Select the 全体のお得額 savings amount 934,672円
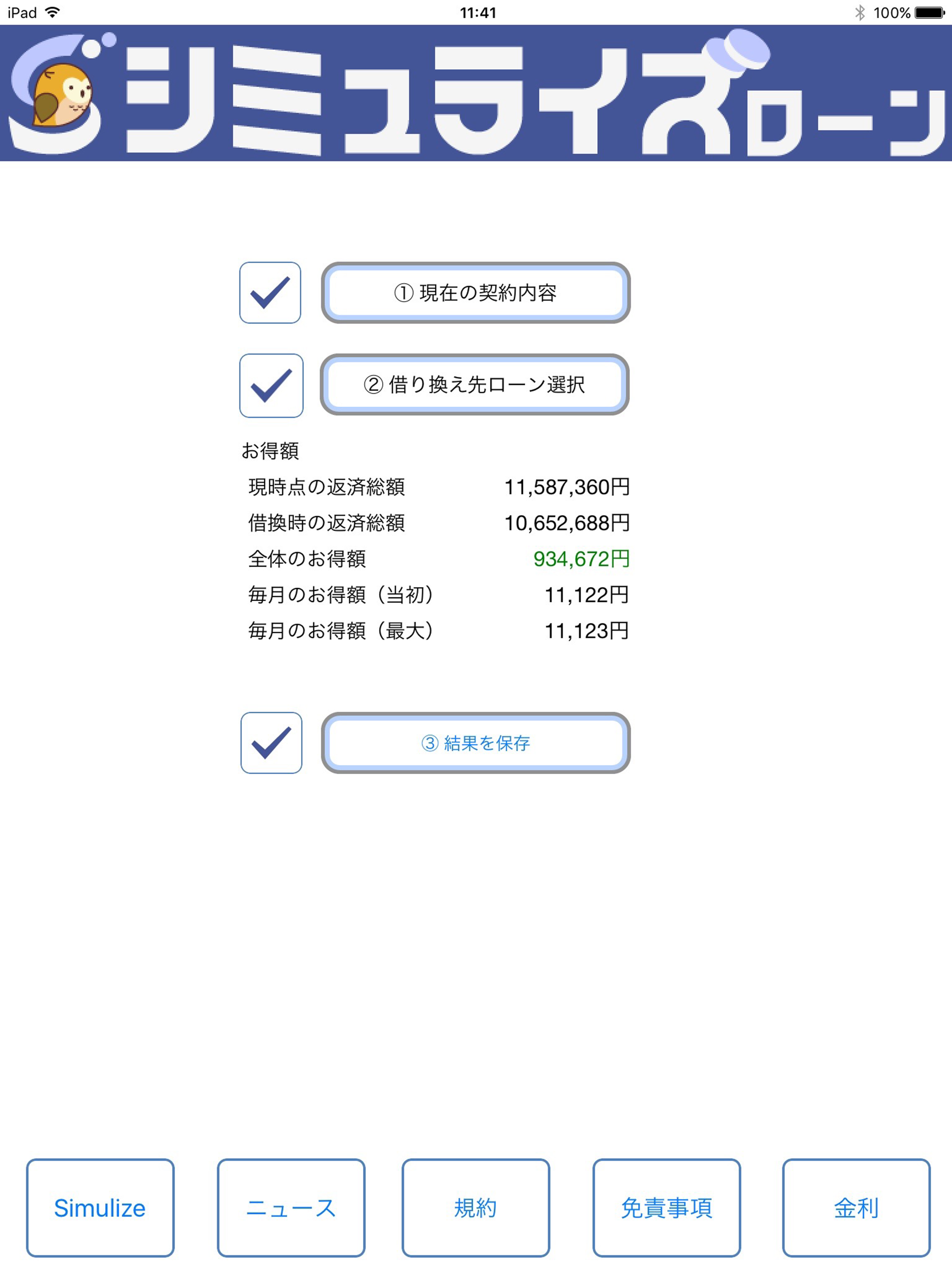Viewport: 952px width, 1270px height. tap(581, 559)
